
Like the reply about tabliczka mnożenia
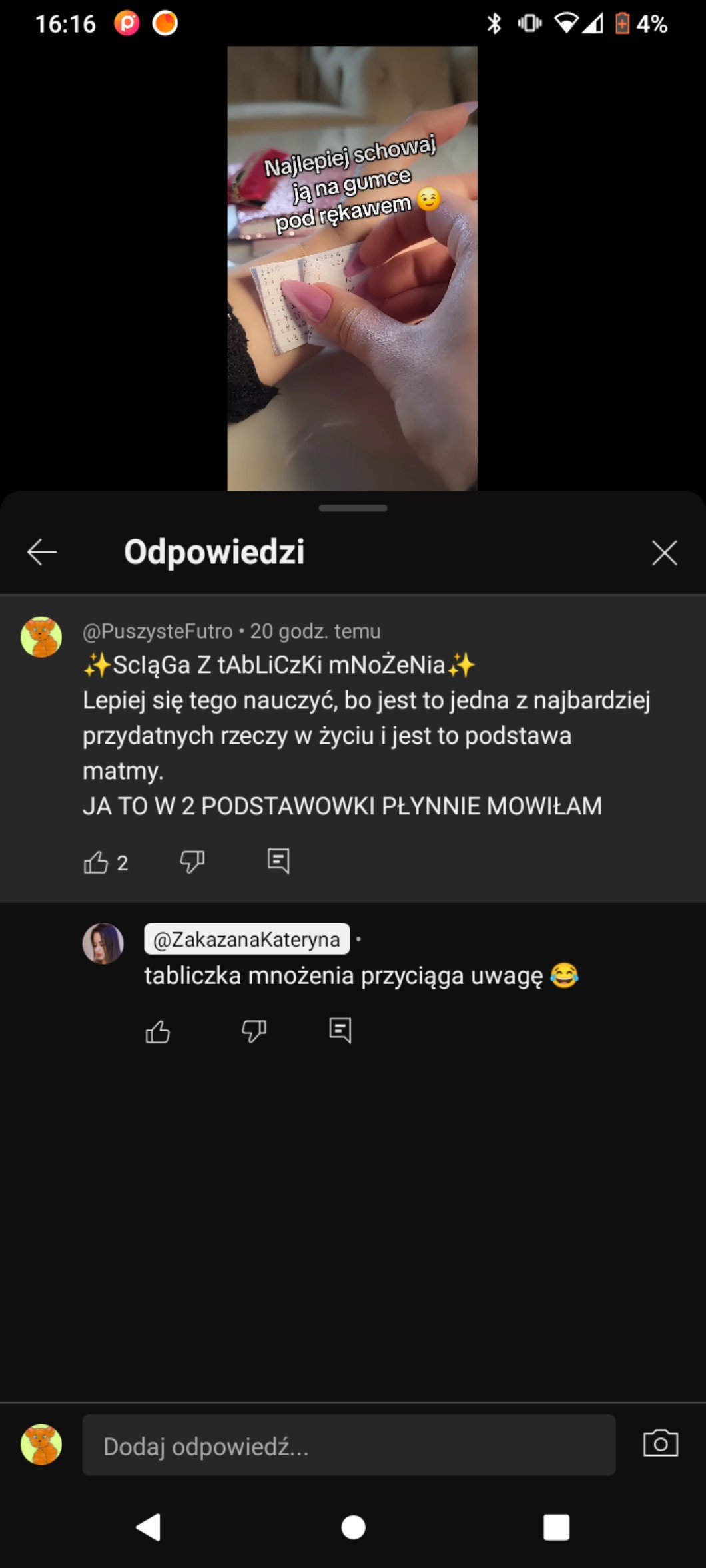158,1031
